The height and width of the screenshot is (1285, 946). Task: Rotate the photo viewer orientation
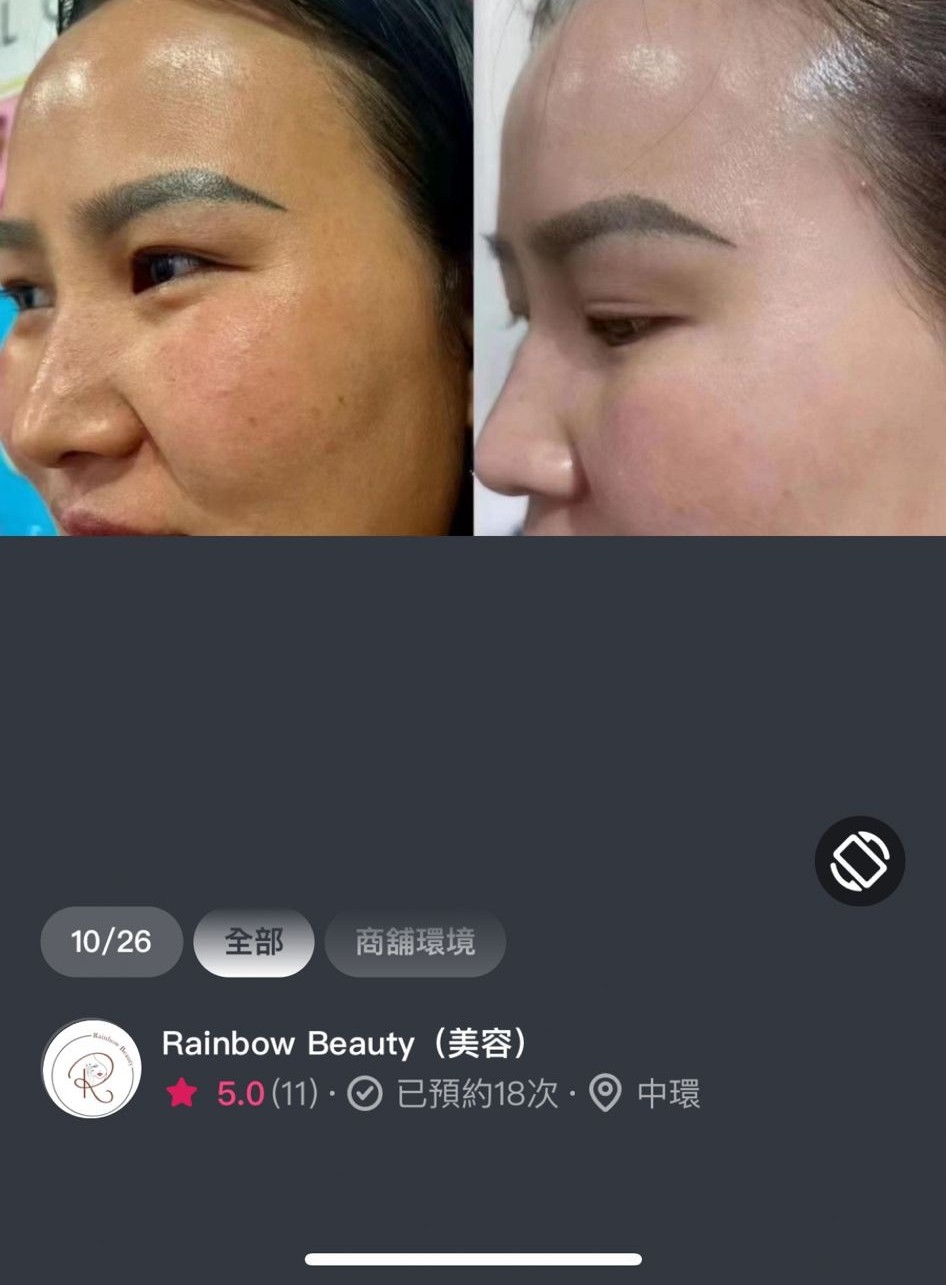tap(859, 861)
